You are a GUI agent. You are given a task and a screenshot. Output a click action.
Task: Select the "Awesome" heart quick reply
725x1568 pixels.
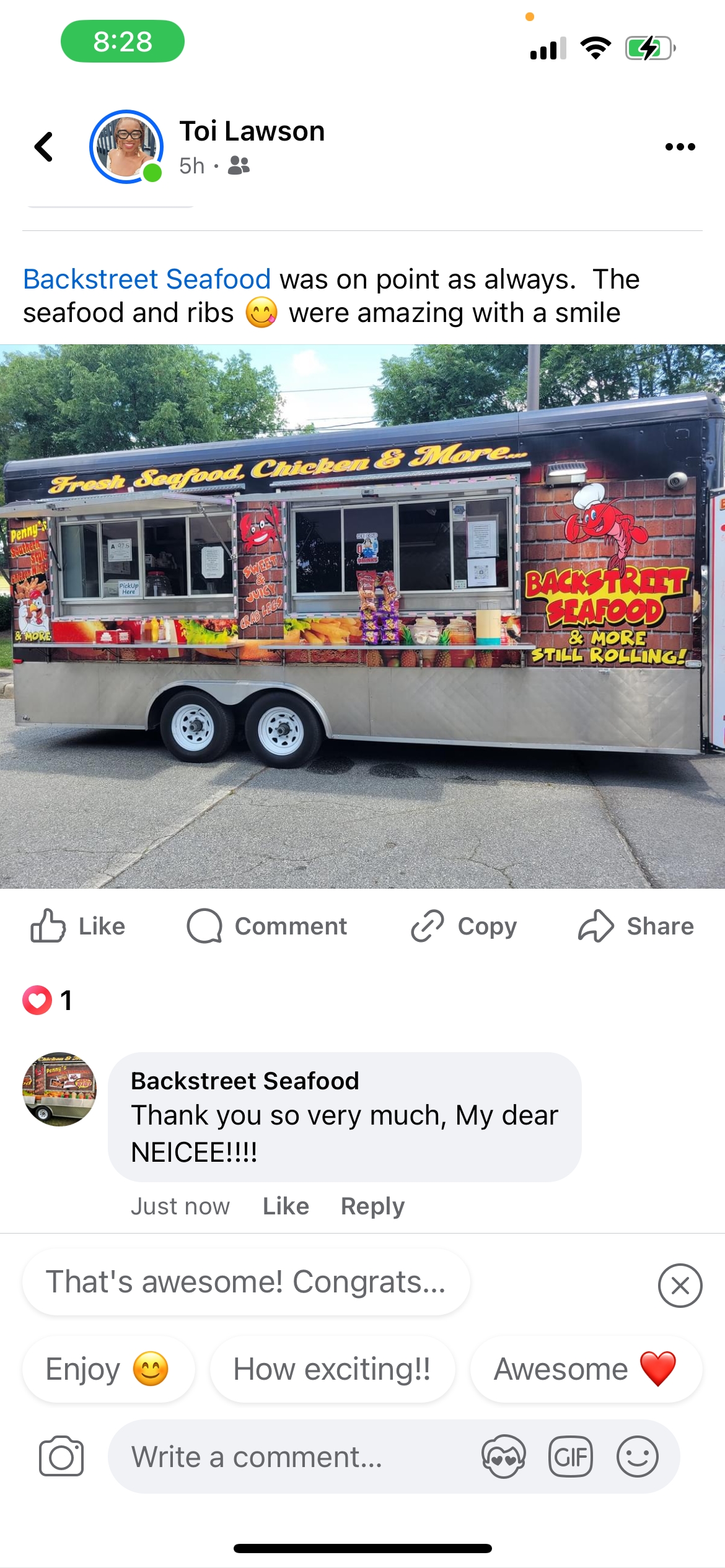(x=586, y=1369)
